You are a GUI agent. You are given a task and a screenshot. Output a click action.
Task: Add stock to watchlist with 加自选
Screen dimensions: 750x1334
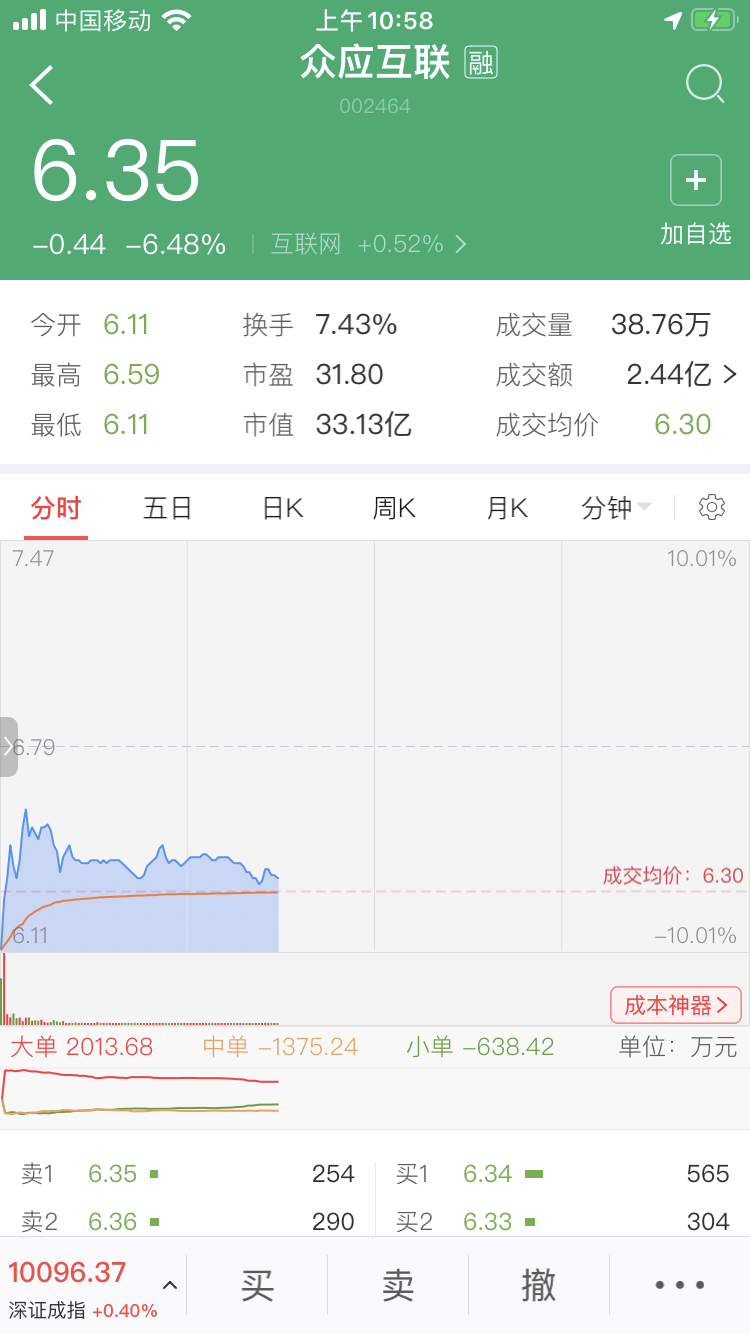tap(695, 201)
